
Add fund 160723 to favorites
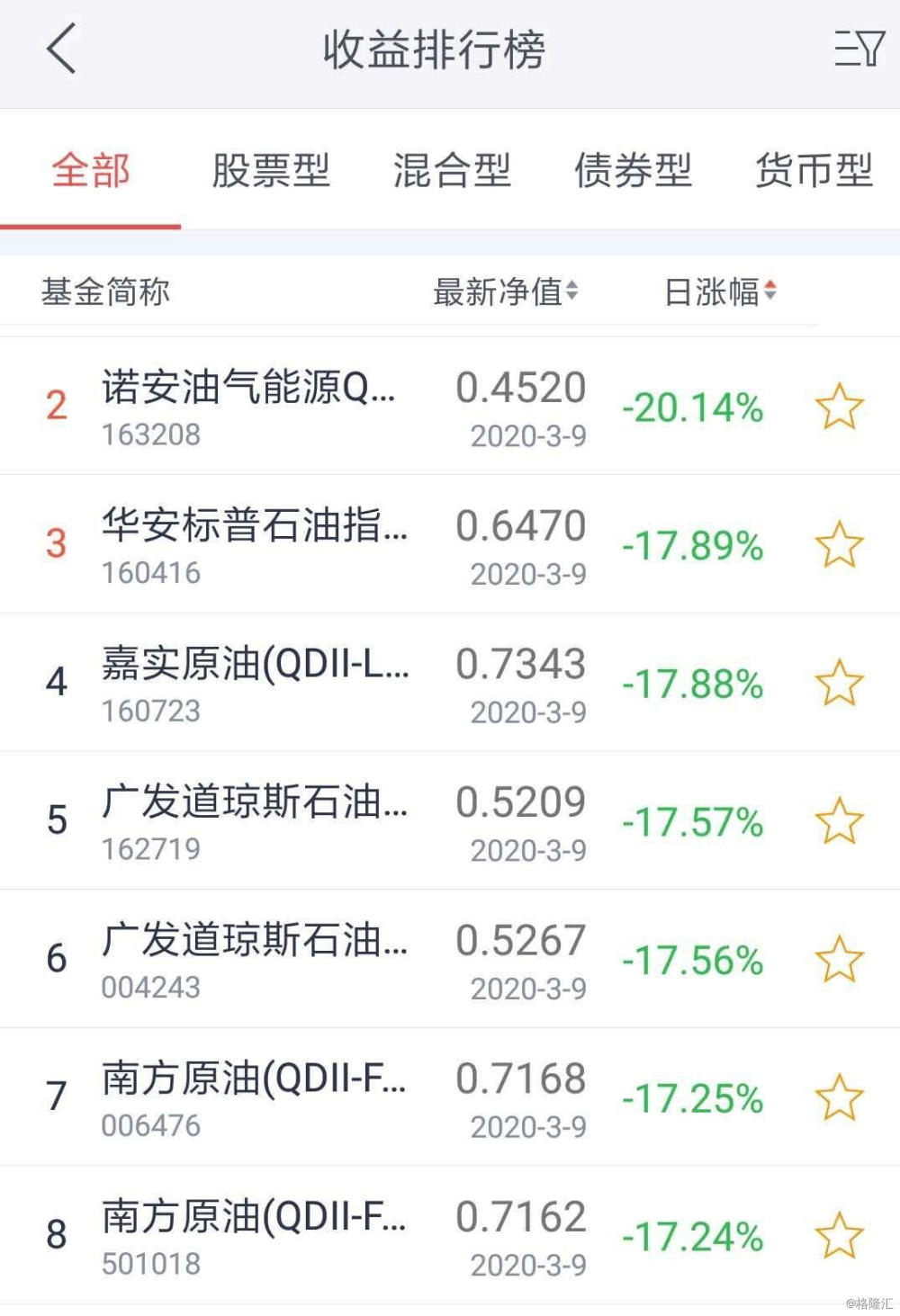(839, 683)
